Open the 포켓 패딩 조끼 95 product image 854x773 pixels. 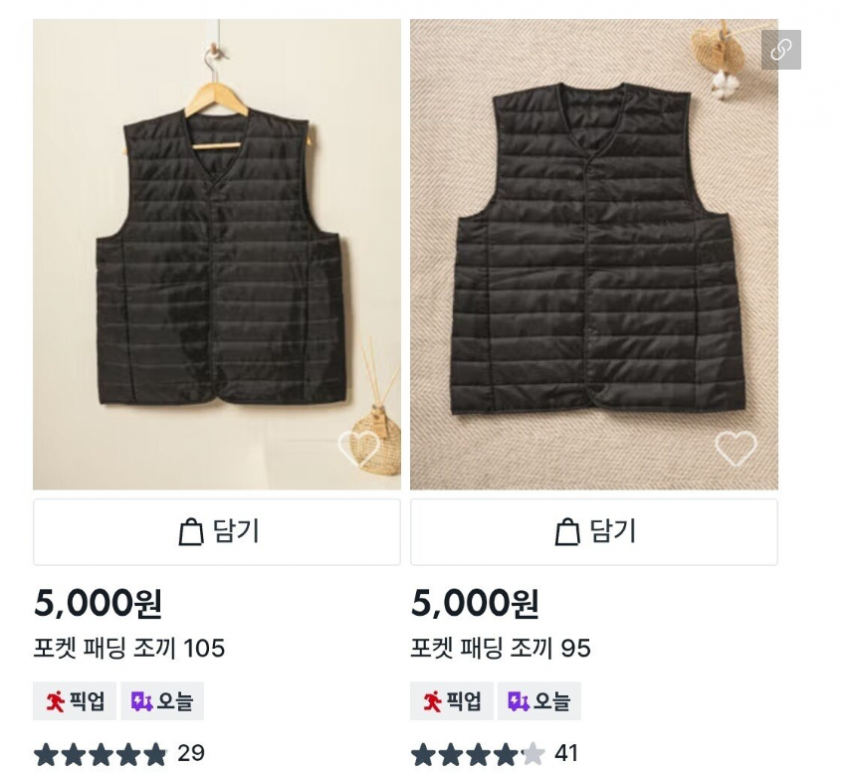click(x=593, y=255)
